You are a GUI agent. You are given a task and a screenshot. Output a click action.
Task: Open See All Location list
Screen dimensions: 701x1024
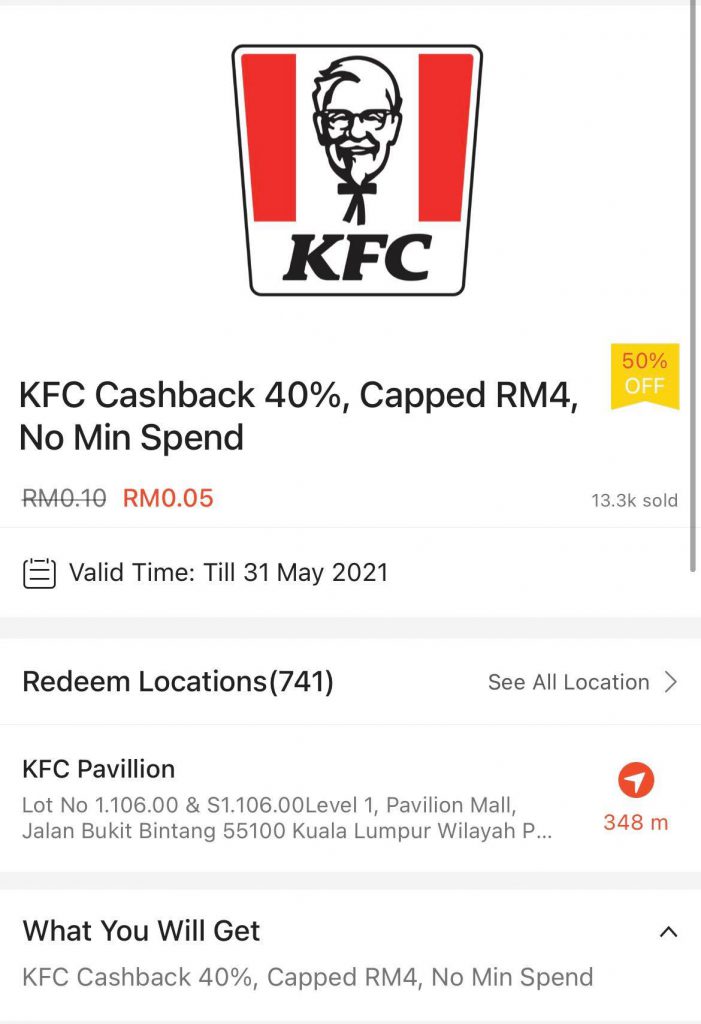[582, 682]
